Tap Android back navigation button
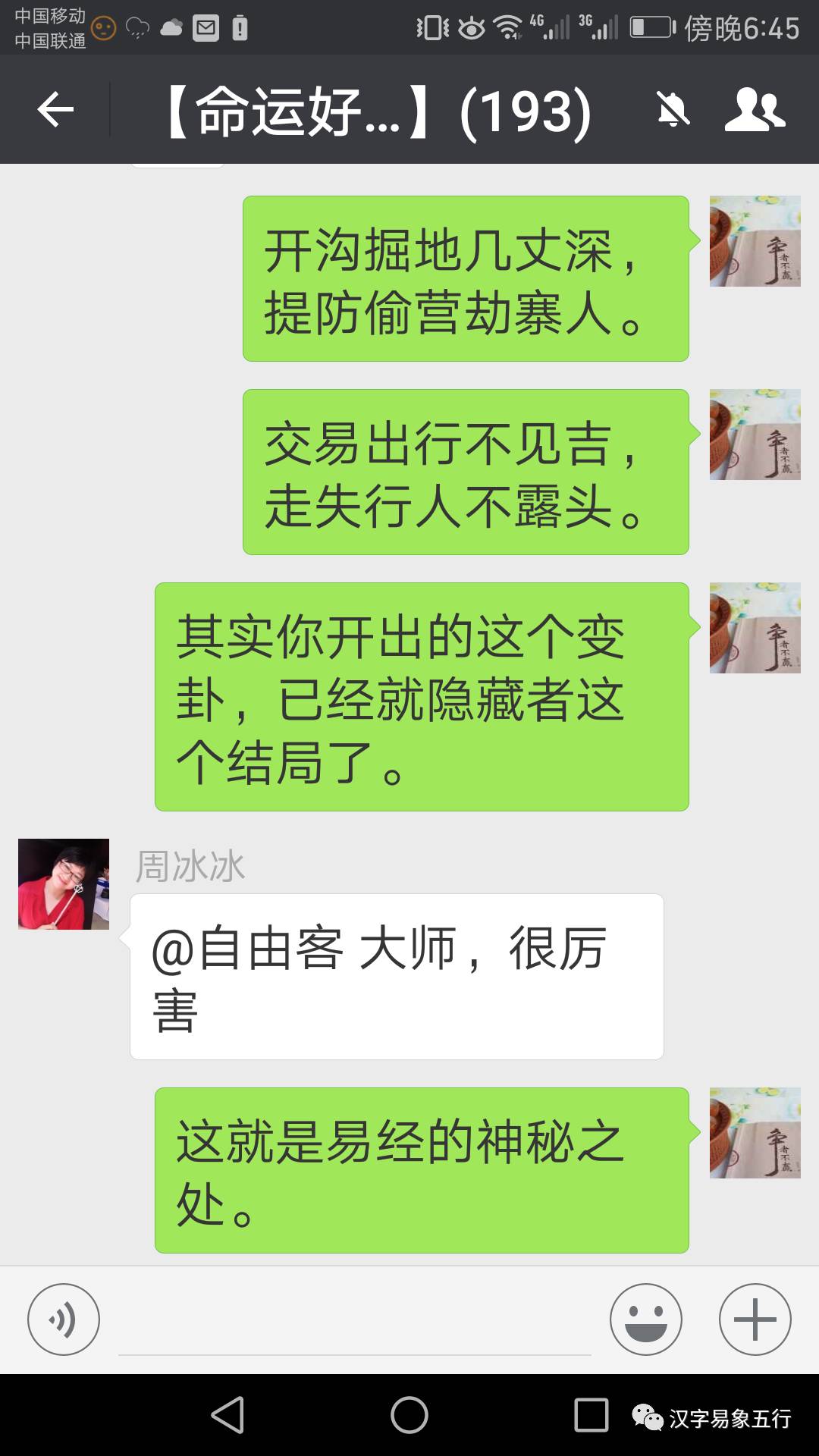The image size is (819, 1456). click(x=227, y=1415)
